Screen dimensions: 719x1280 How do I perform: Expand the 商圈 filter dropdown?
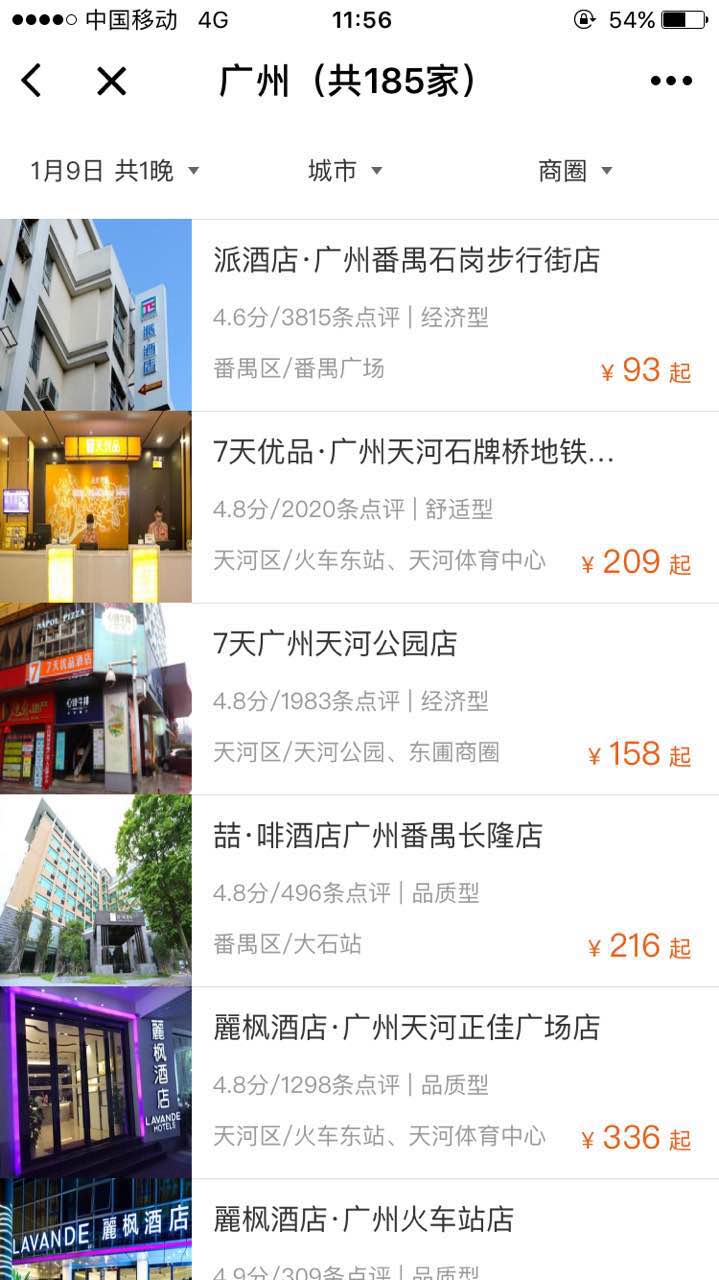tap(575, 171)
